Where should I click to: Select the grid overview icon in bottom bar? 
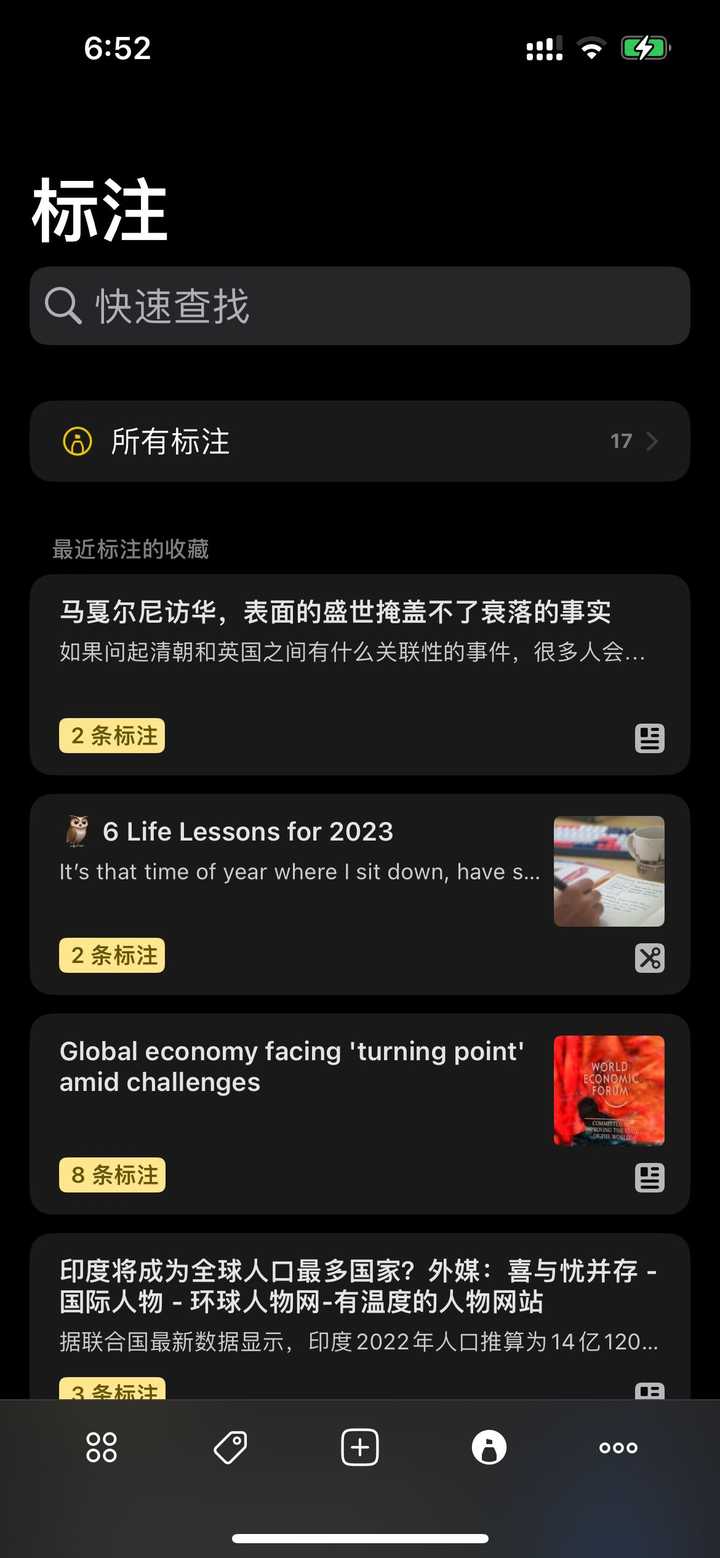pyautogui.click(x=99, y=1447)
